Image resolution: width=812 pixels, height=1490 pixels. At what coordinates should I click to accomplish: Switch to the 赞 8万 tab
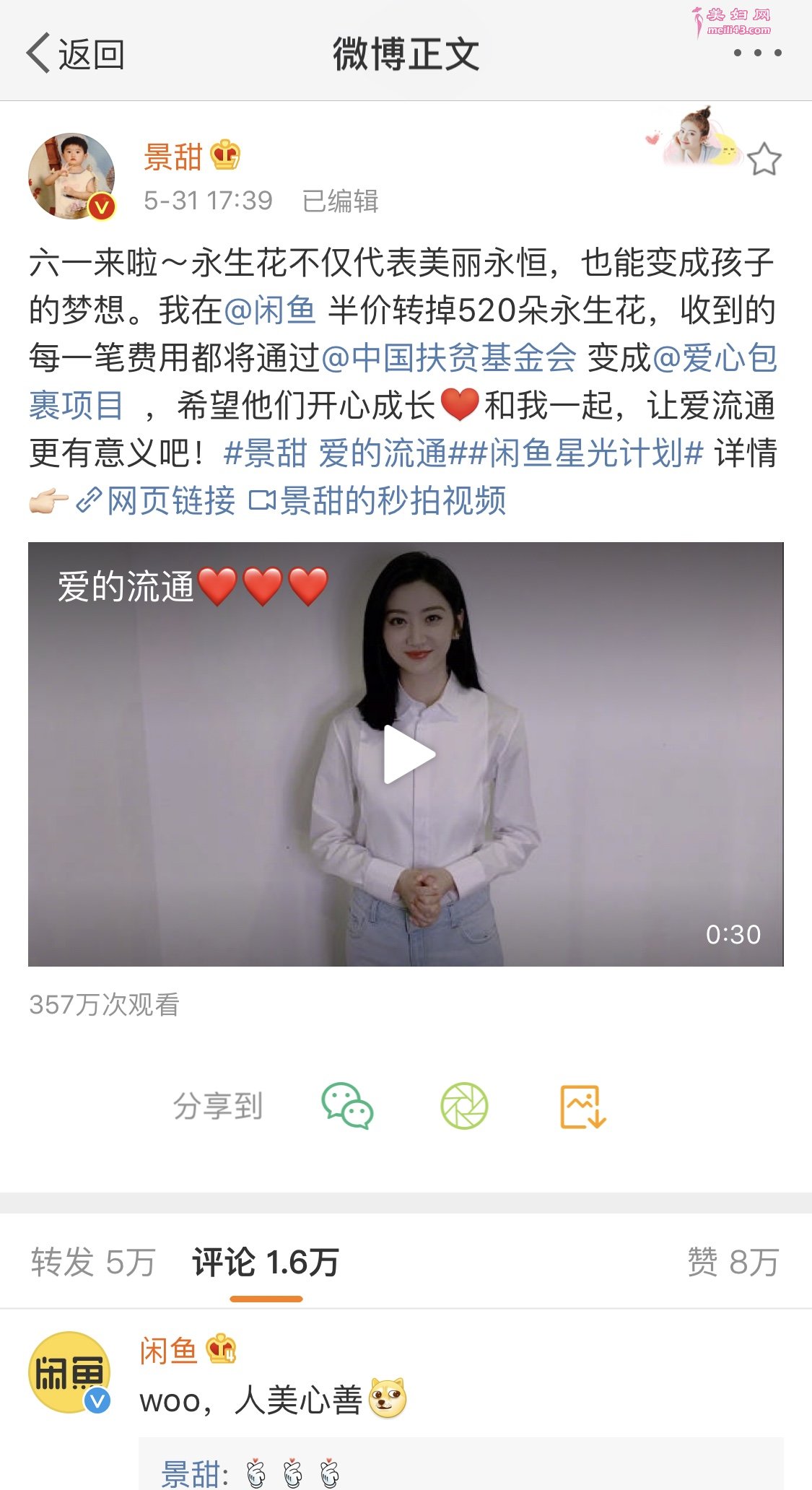tap(732, 1263)
